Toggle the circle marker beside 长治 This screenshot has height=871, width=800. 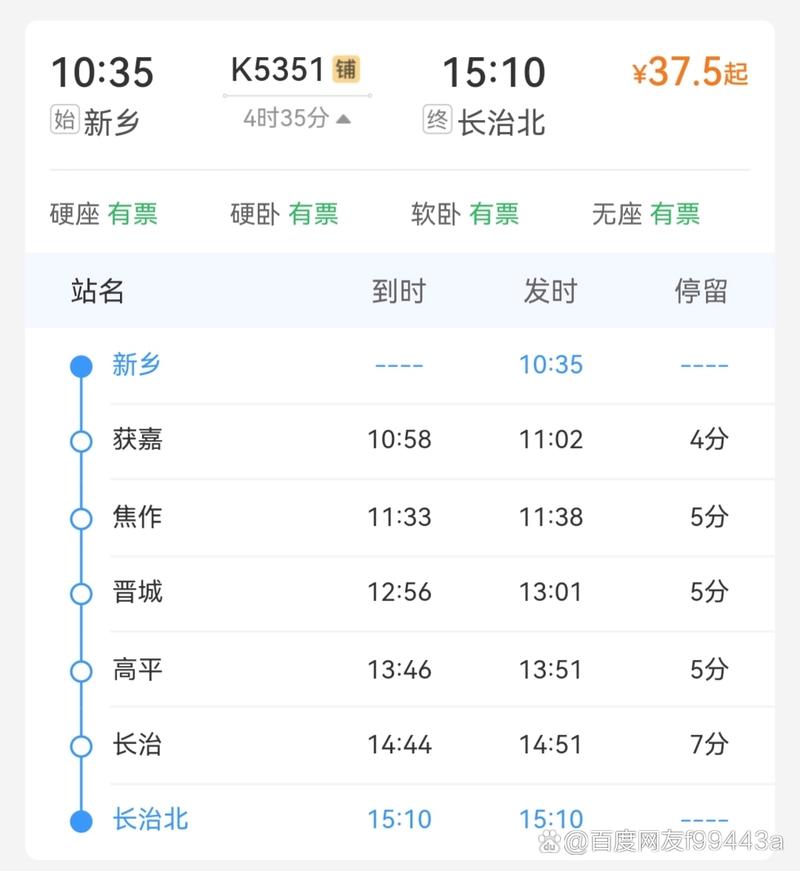80,744
